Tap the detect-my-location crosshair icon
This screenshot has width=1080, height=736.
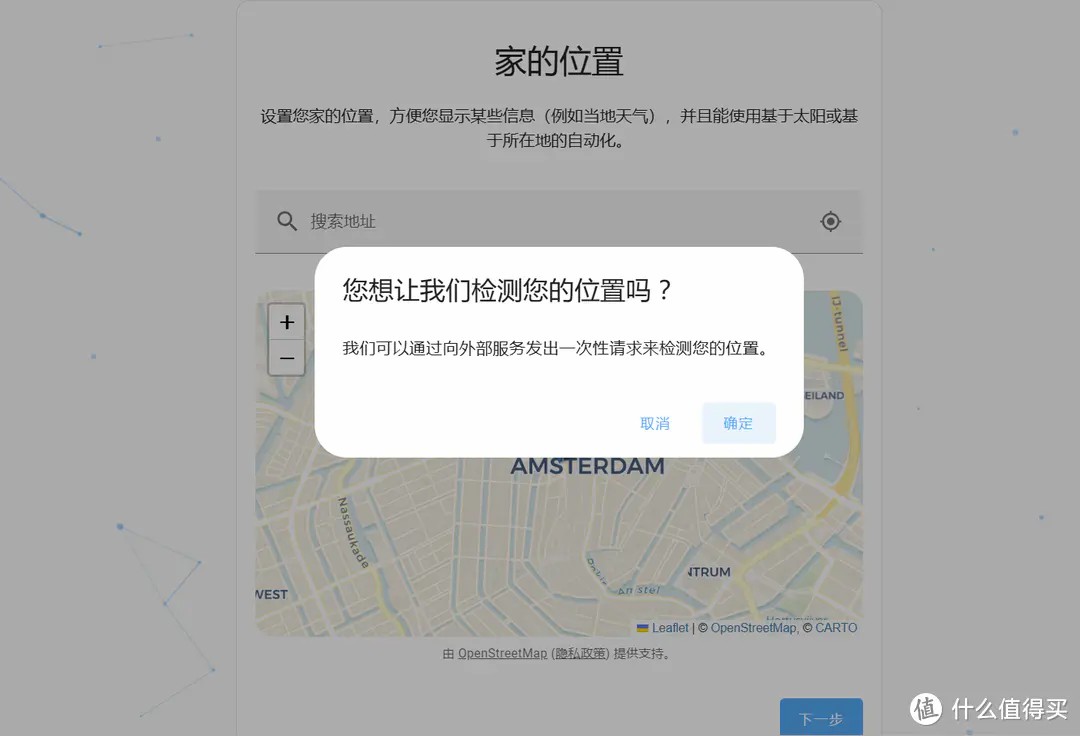(x=830, y=221)
